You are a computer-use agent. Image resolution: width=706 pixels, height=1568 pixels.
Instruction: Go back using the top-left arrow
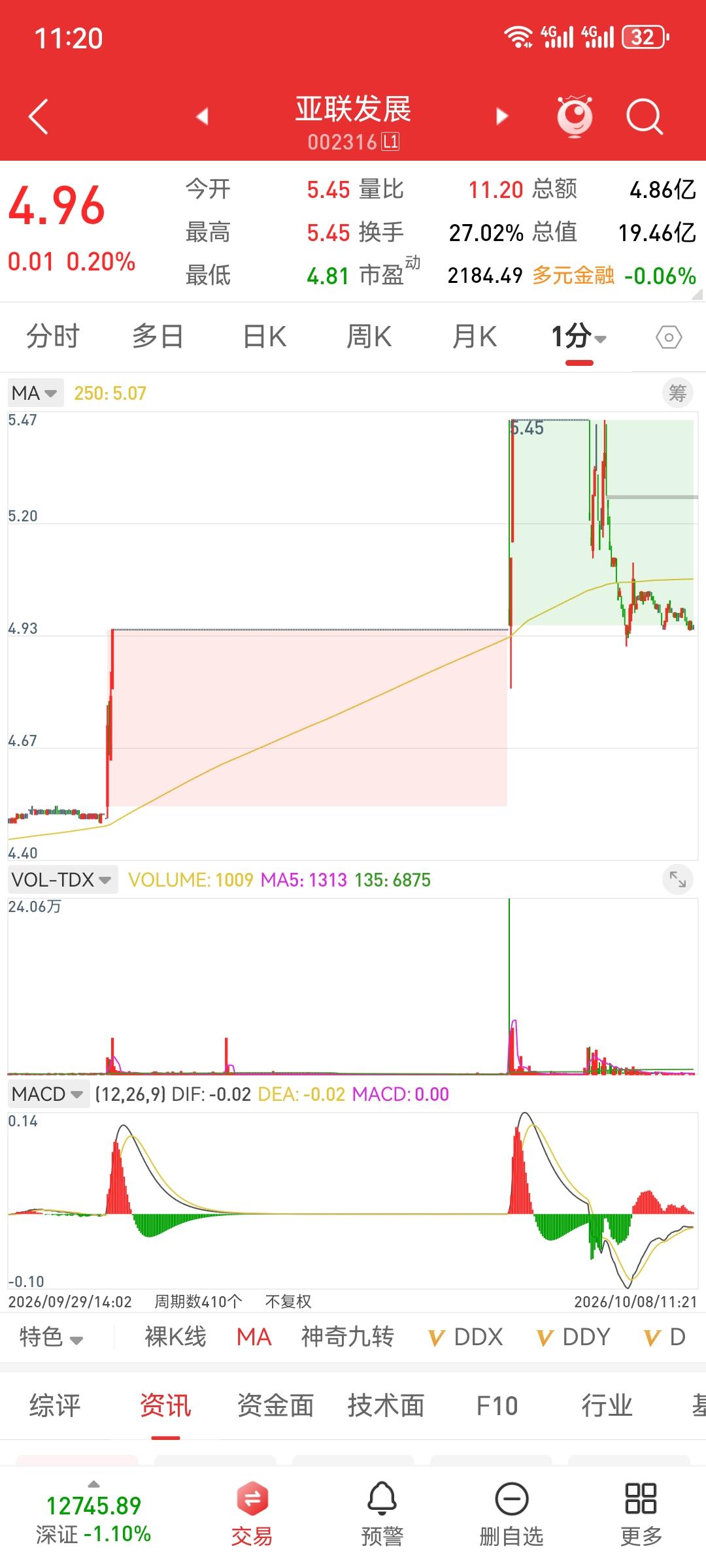pos(39,117)
